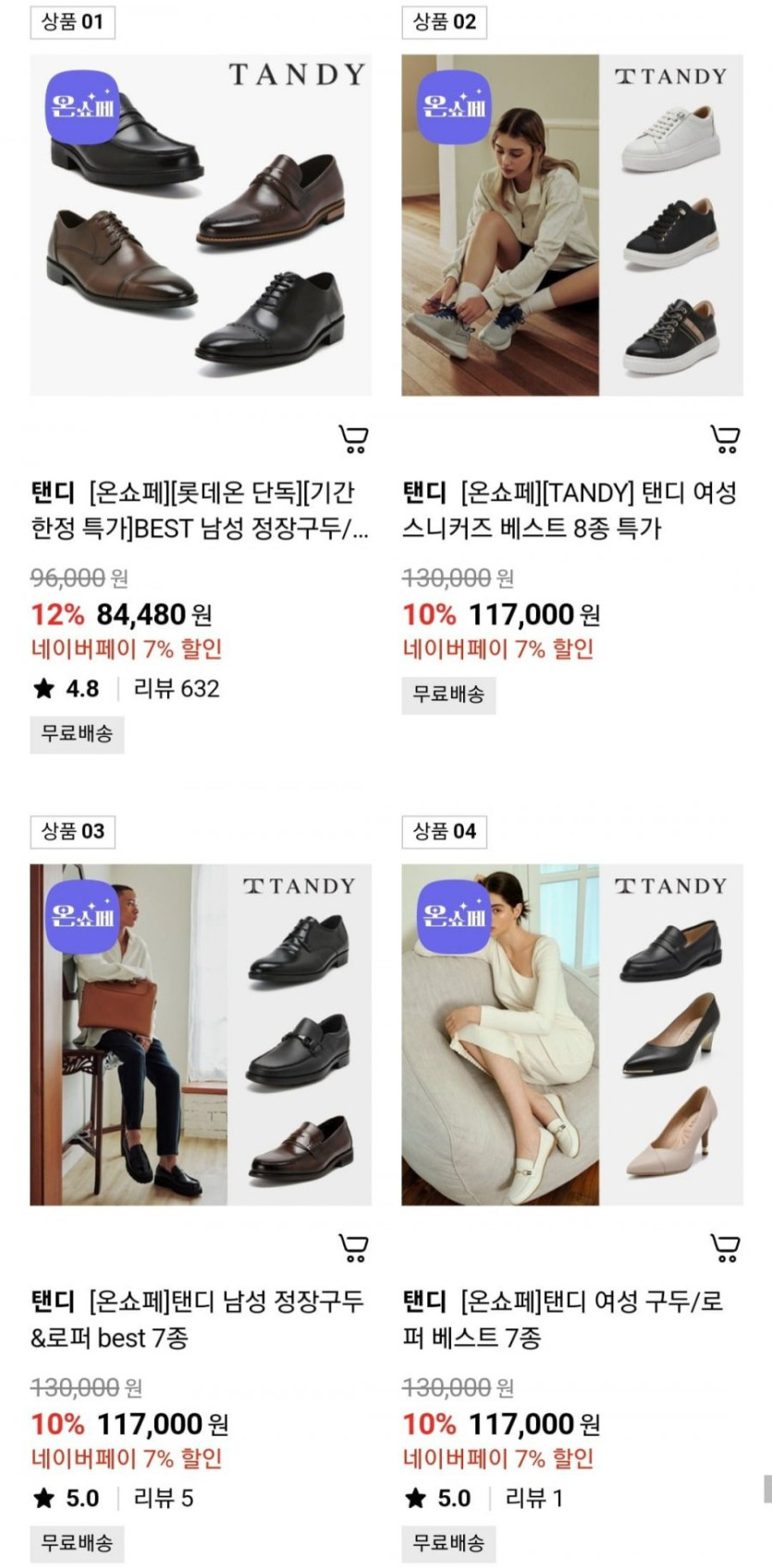Add product 01 BEST 남성 정장구두 to cart
This screenshot has width=772, height=1568.
353,438
